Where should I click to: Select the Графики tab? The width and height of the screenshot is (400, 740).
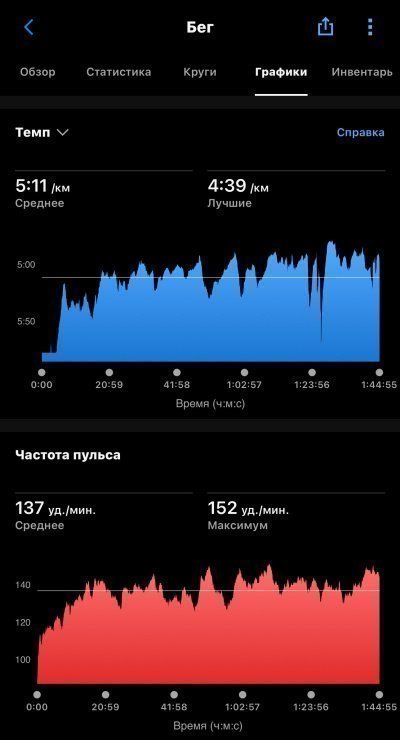281,72
